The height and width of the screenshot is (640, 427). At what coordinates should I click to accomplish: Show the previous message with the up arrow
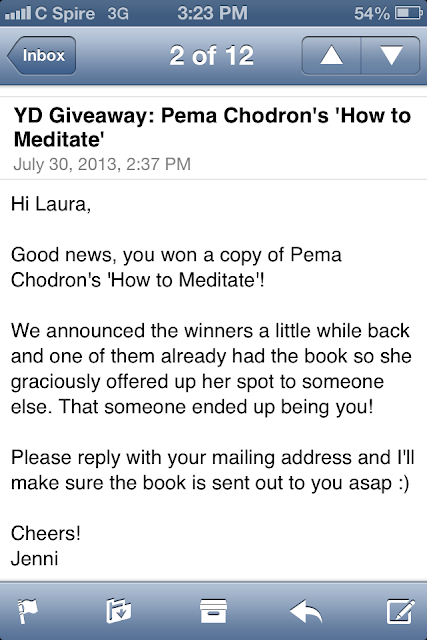click(331, 56)
